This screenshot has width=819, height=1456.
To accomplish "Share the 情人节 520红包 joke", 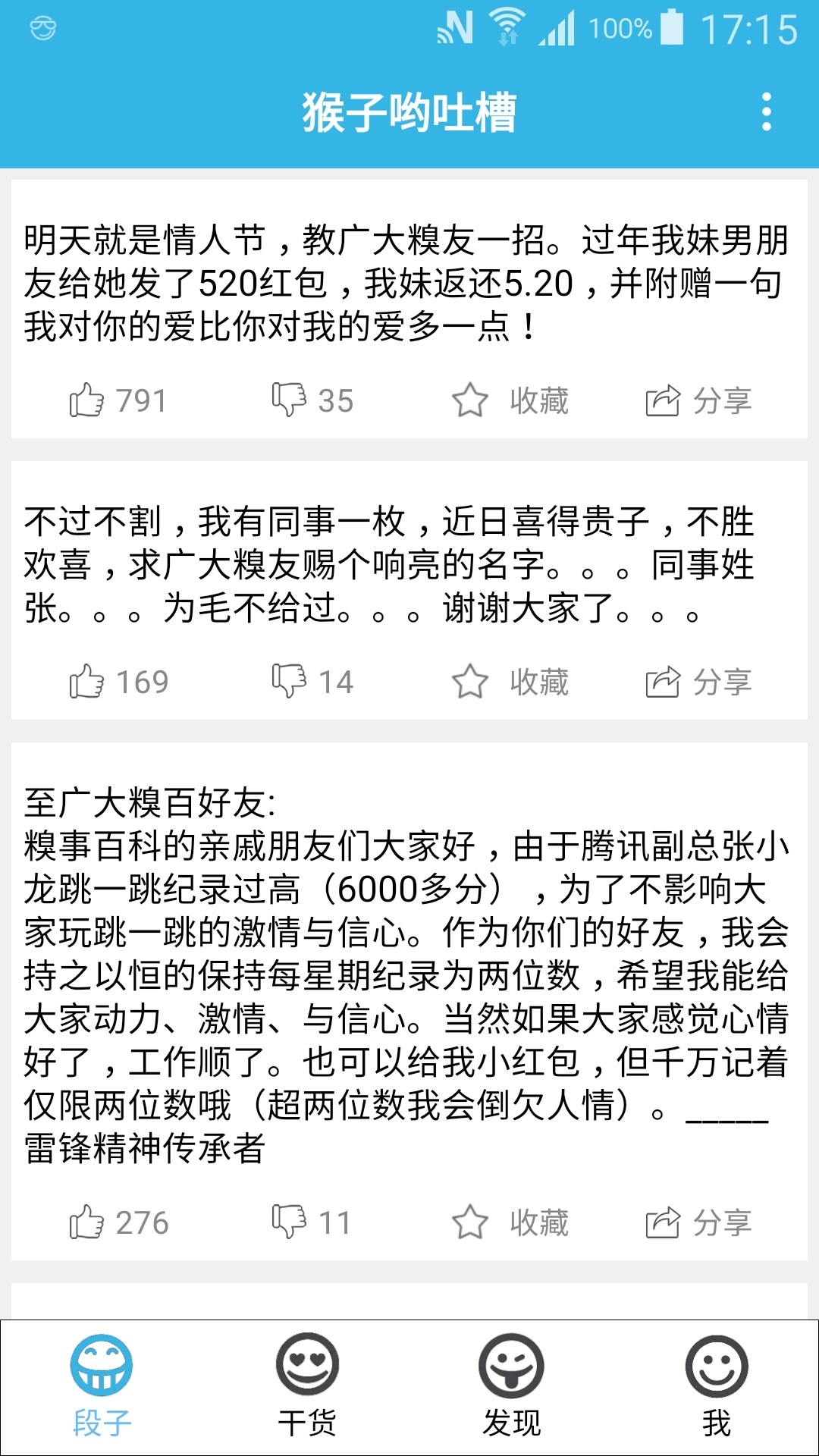I will click(x=698, y=400).
